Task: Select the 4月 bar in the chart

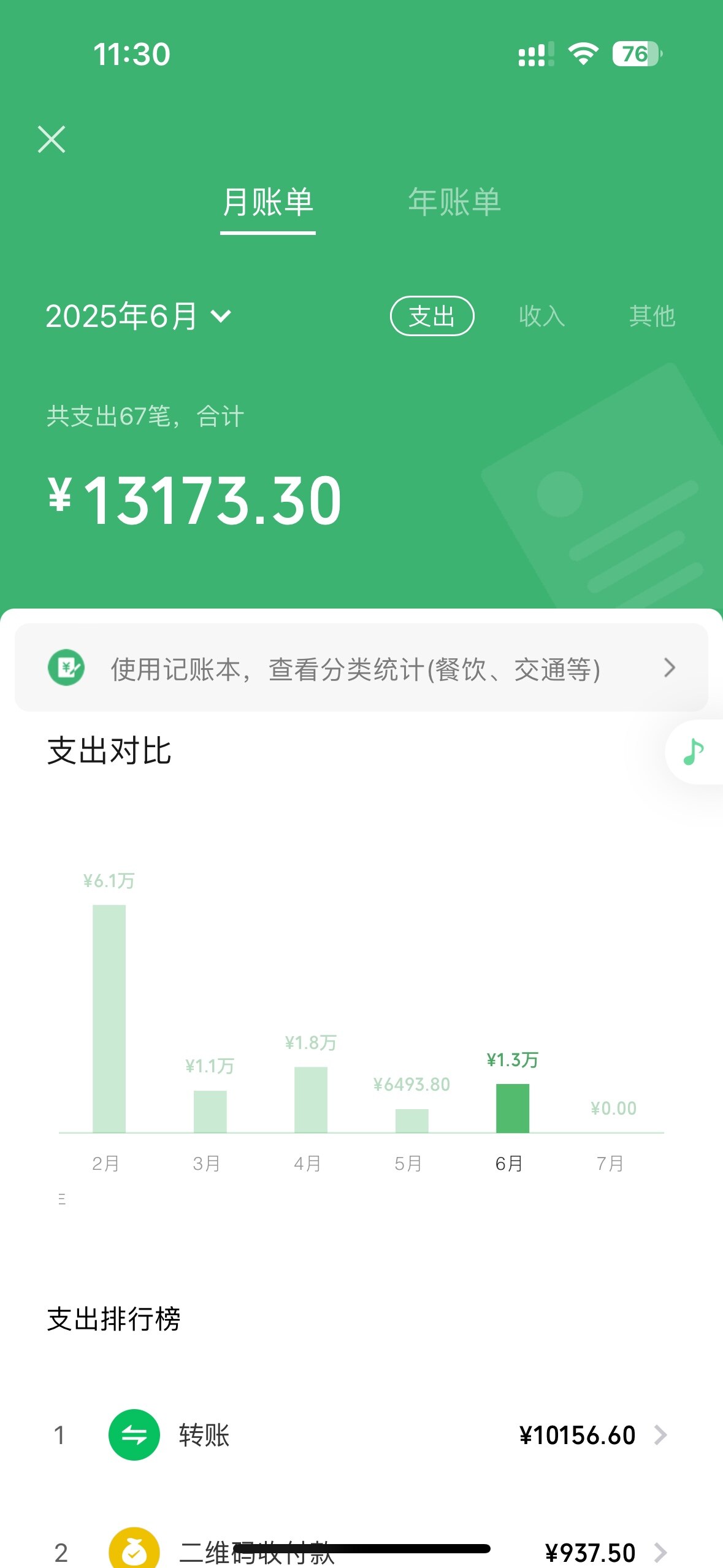Action: pyautogui.click(x=311, y=1099)
